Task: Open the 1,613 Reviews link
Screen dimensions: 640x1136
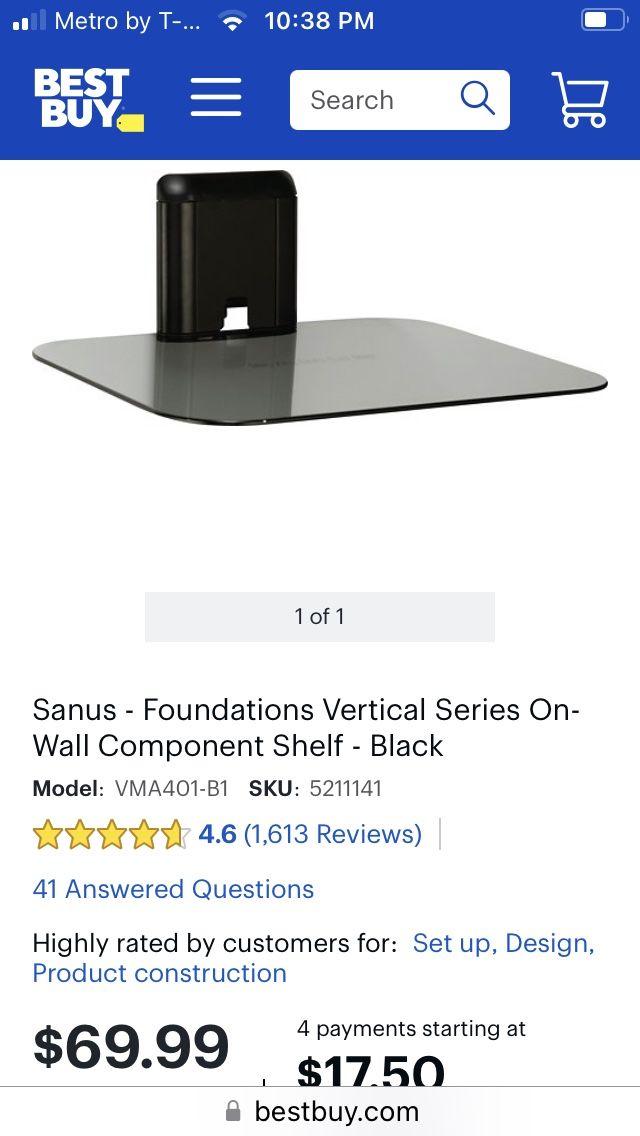Action: tap(333, 834)
